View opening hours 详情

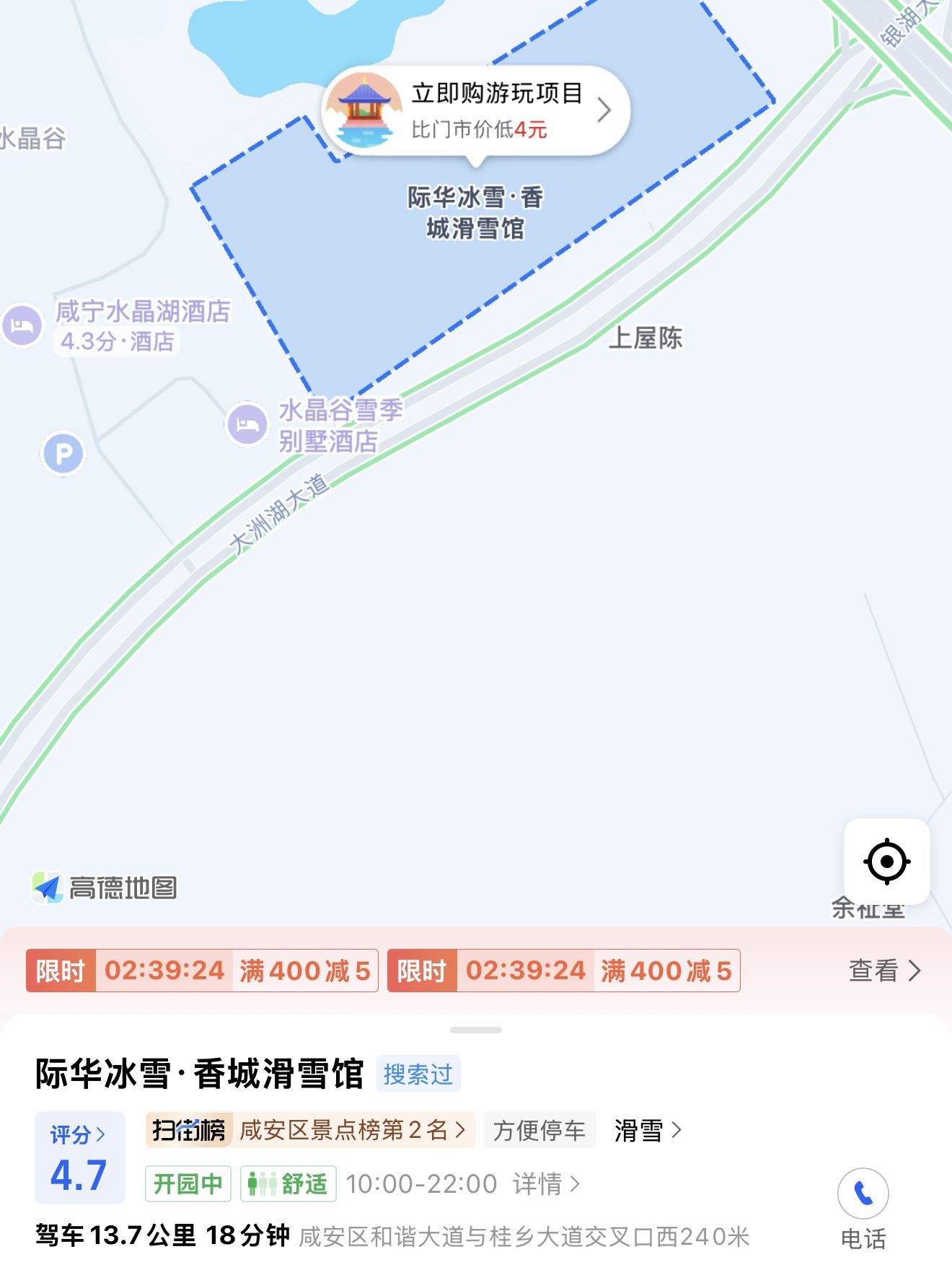545,1184
